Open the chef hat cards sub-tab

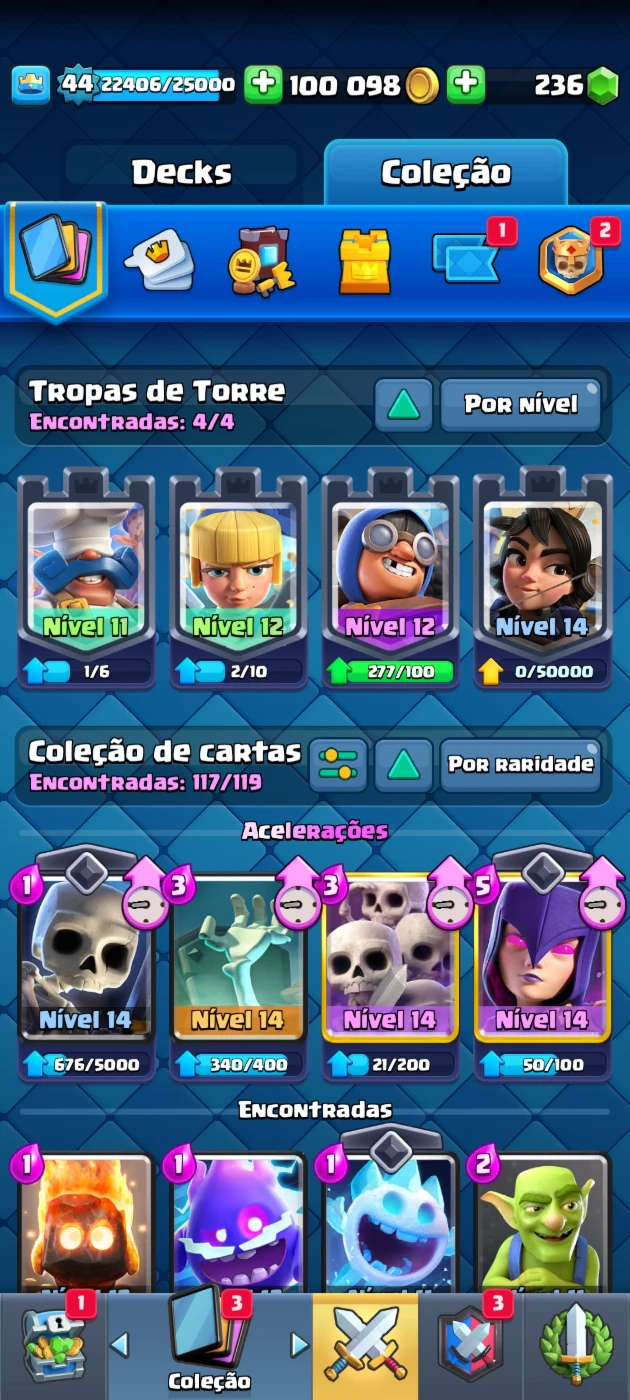pyautogui.click(x=160, y=260)
